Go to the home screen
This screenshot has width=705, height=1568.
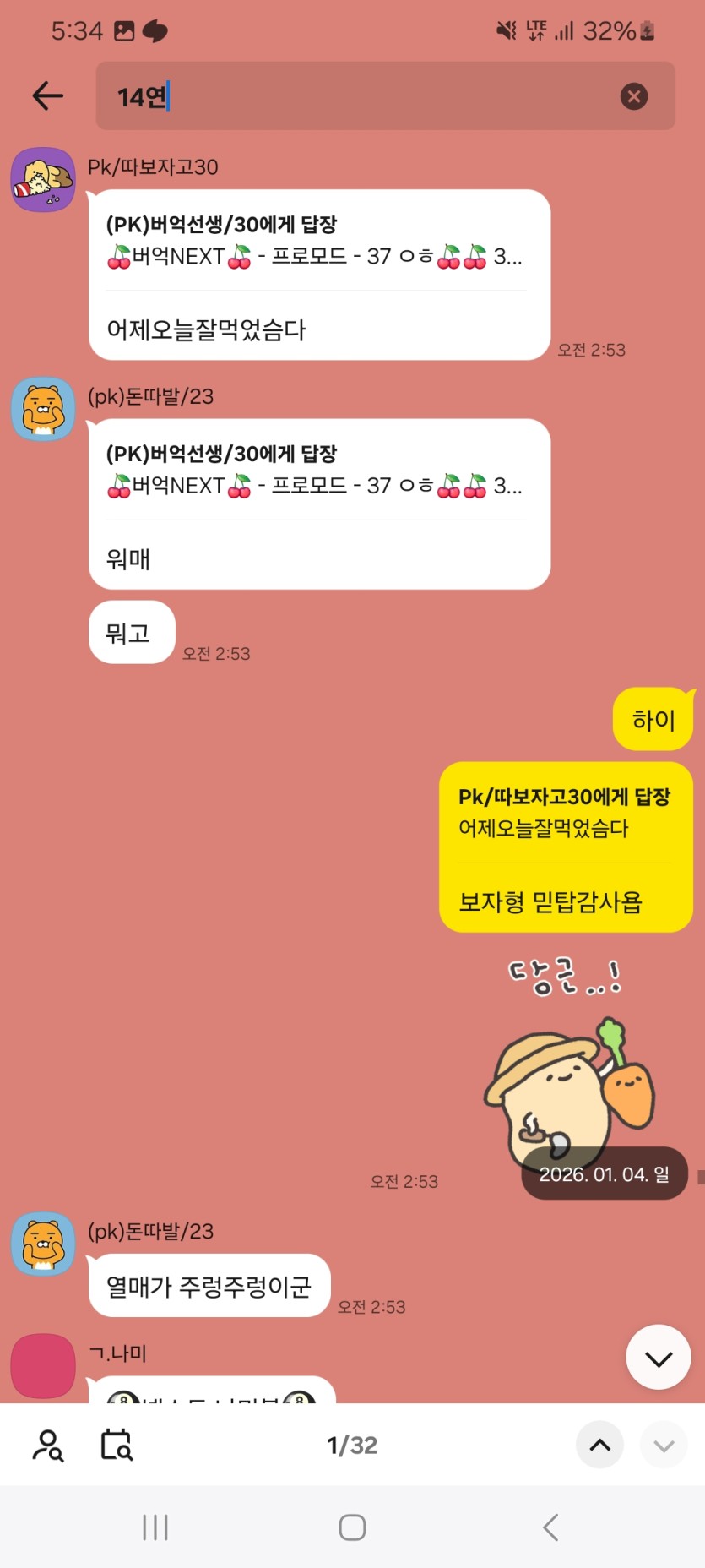pyautogui.click(x=352, y=1527)
